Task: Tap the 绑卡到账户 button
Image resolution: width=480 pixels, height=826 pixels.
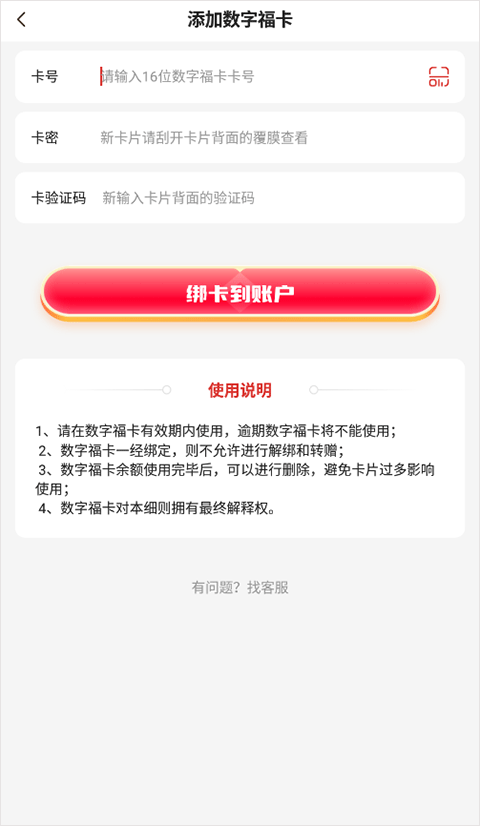Action: [x=240, y=293]
